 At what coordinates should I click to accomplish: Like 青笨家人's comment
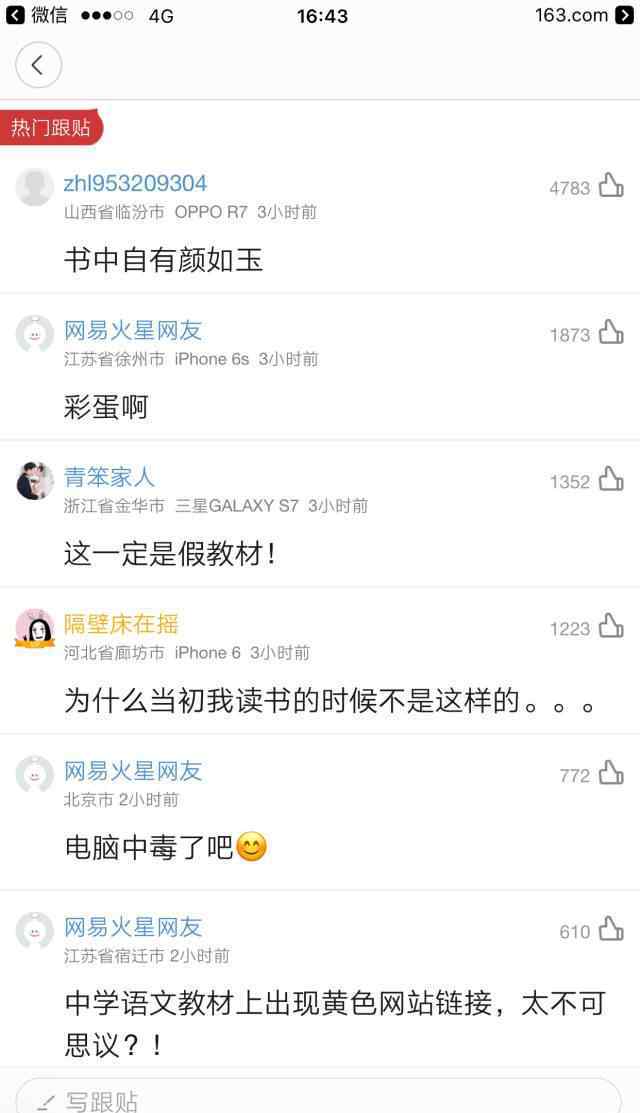click(611, 480)
